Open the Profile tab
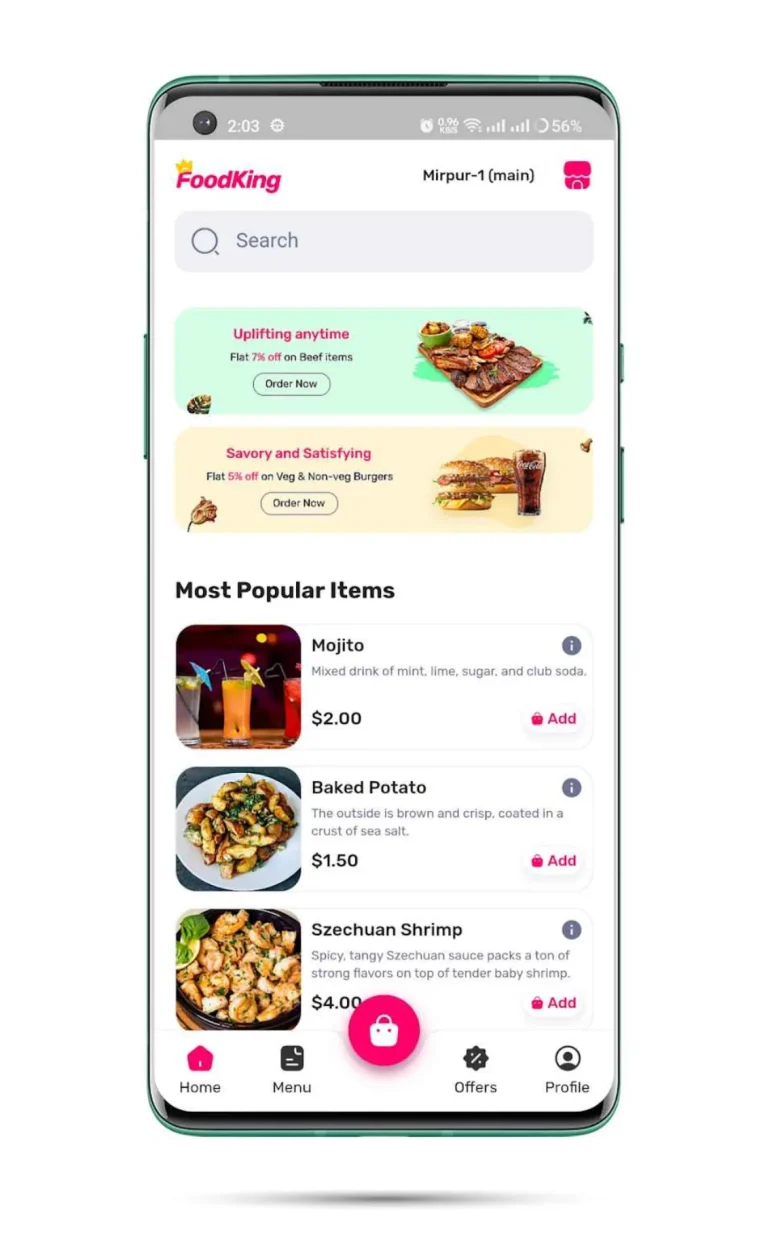Screen dimensions: 768x1245 (x=567, y=1069)
